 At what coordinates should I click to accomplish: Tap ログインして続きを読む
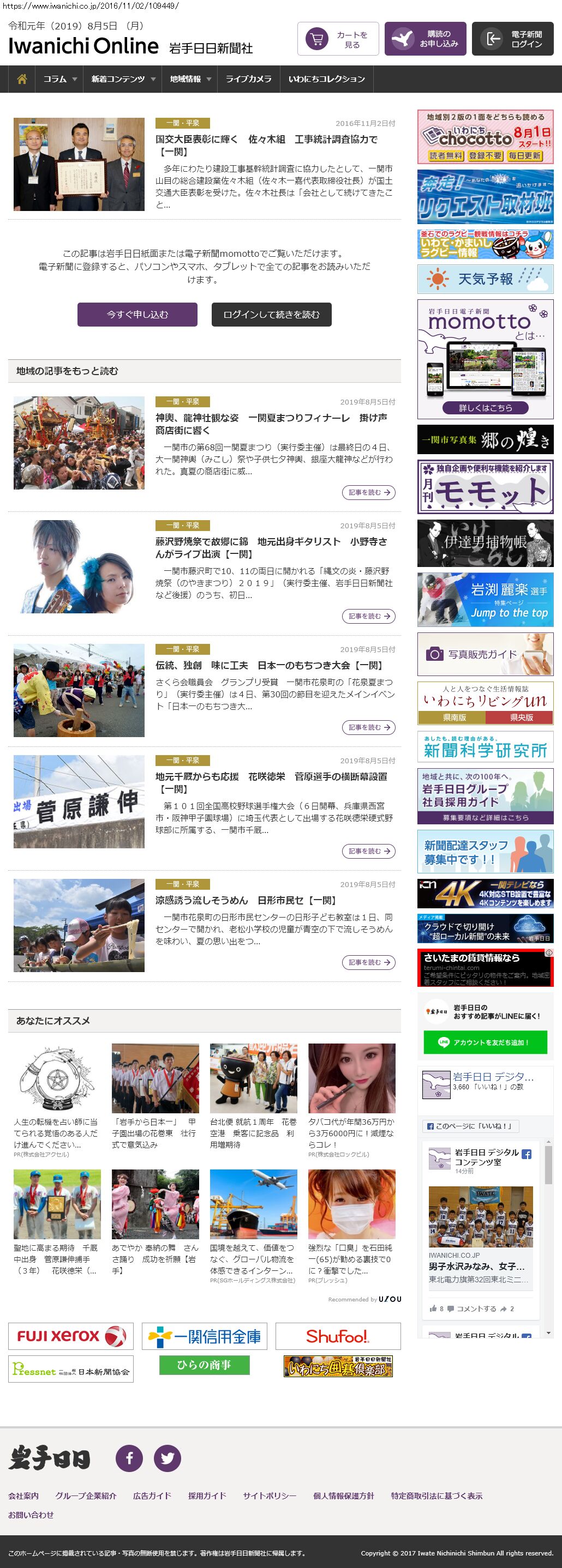point(271,315)
